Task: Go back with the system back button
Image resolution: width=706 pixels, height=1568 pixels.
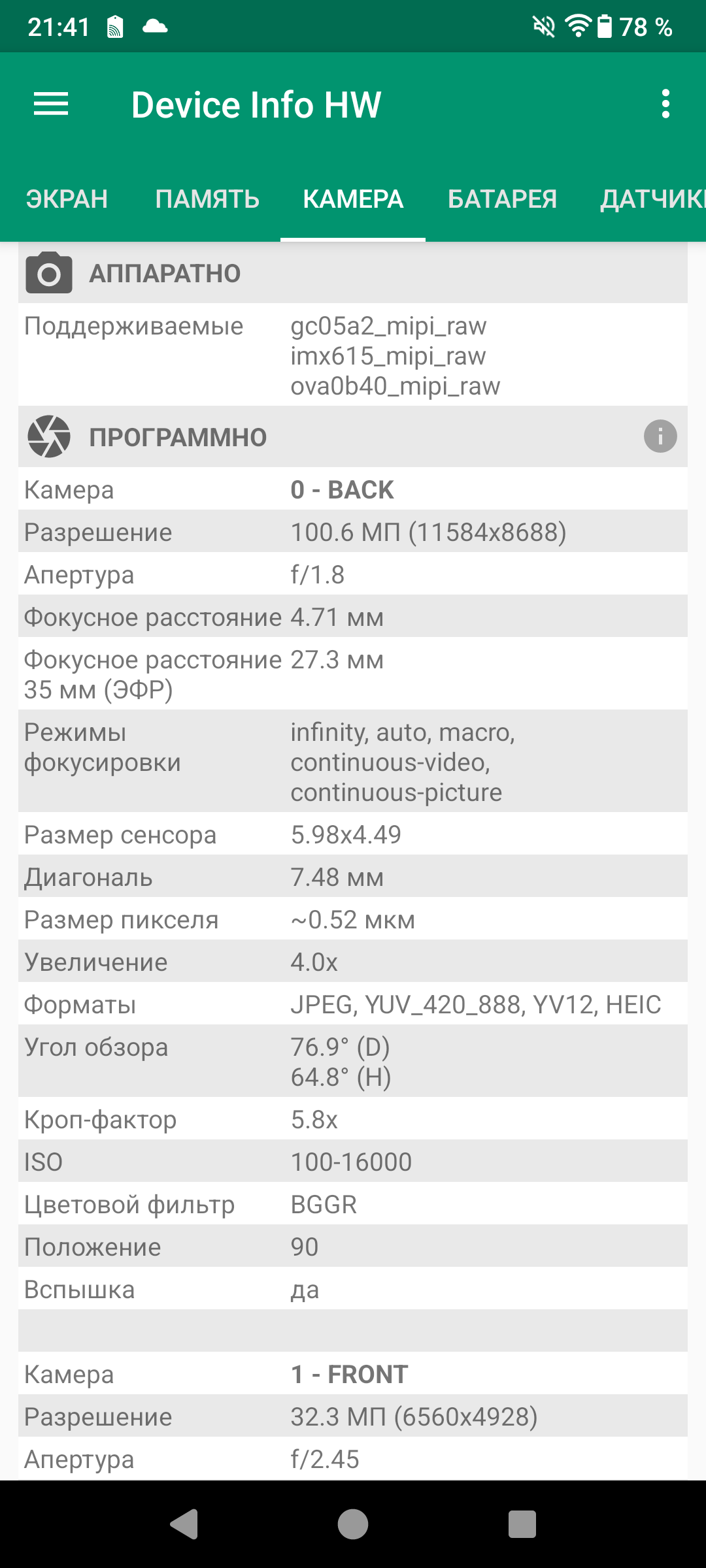Action: click(184, 1524)
